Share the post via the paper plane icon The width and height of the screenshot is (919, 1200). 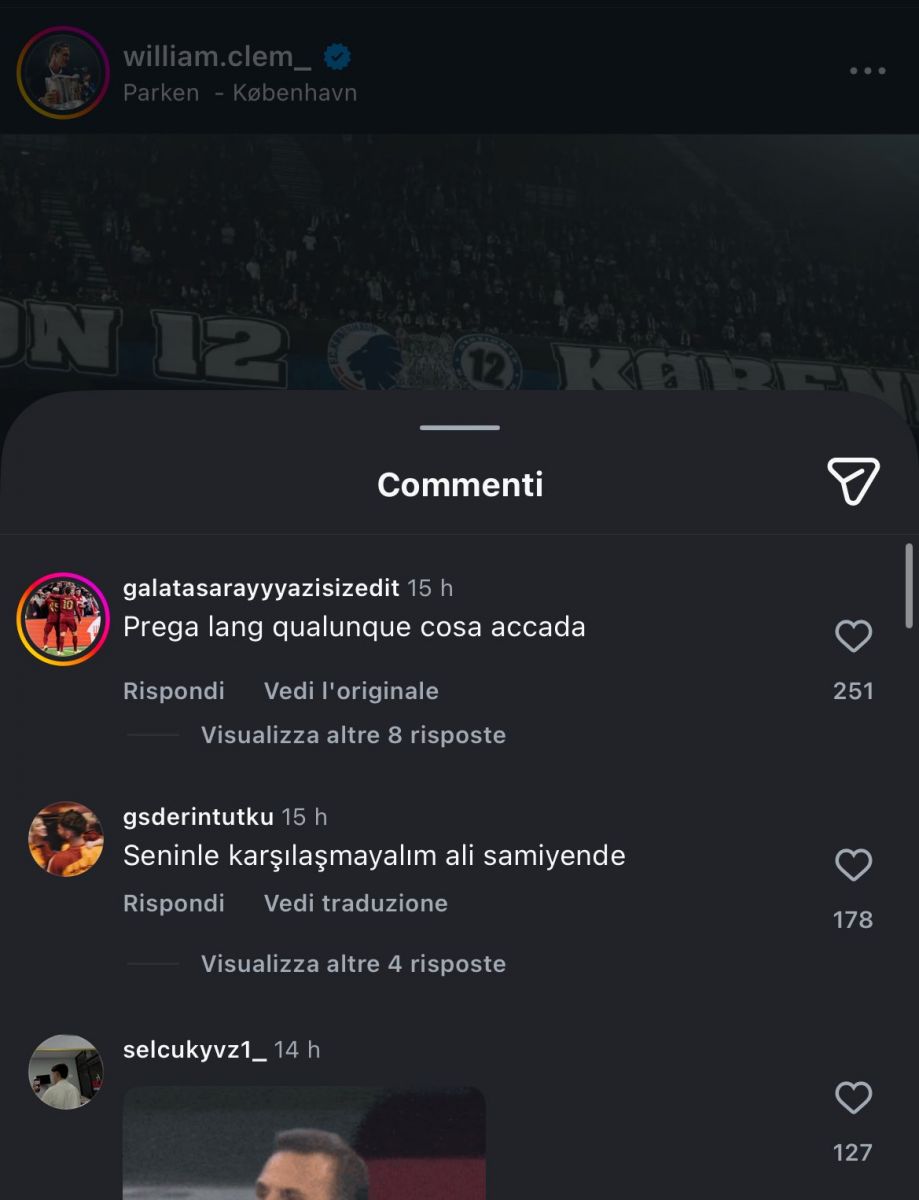[853, 482]
